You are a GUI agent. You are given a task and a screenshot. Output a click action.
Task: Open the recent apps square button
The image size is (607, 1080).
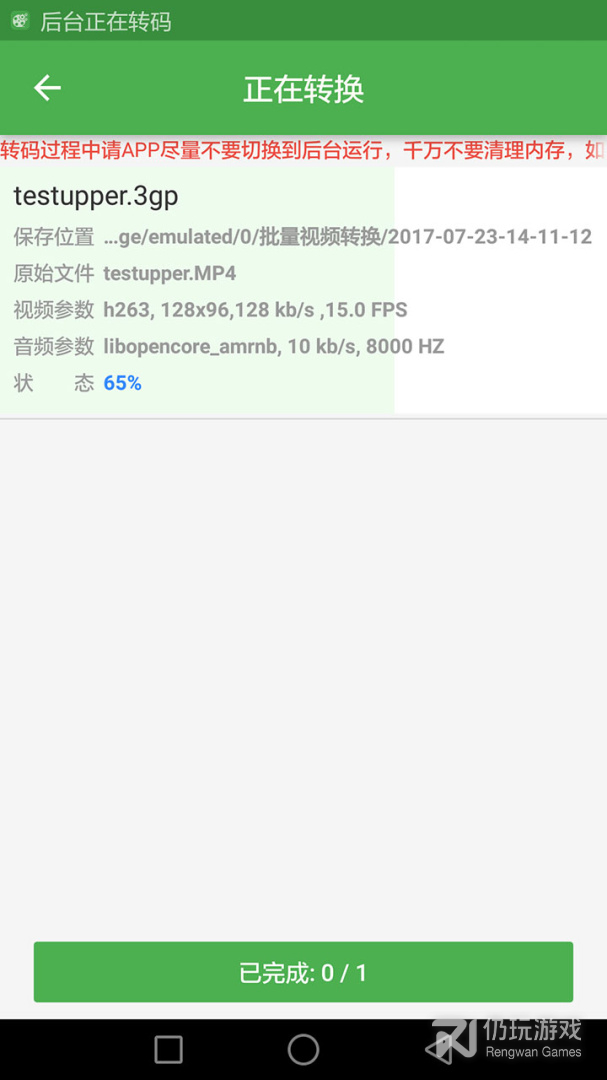168,1049
